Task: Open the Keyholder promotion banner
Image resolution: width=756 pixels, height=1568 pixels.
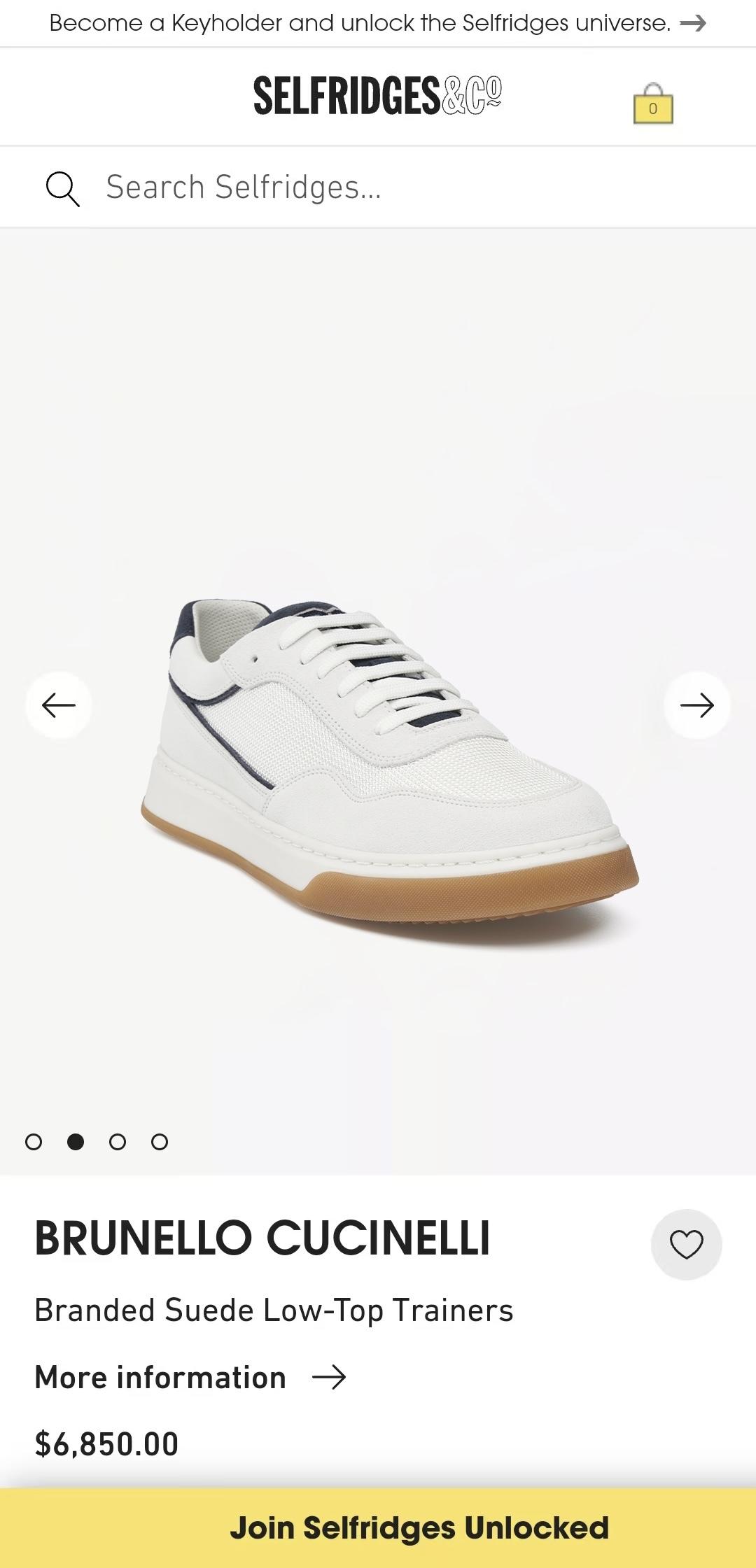Action: pos(378,23)
